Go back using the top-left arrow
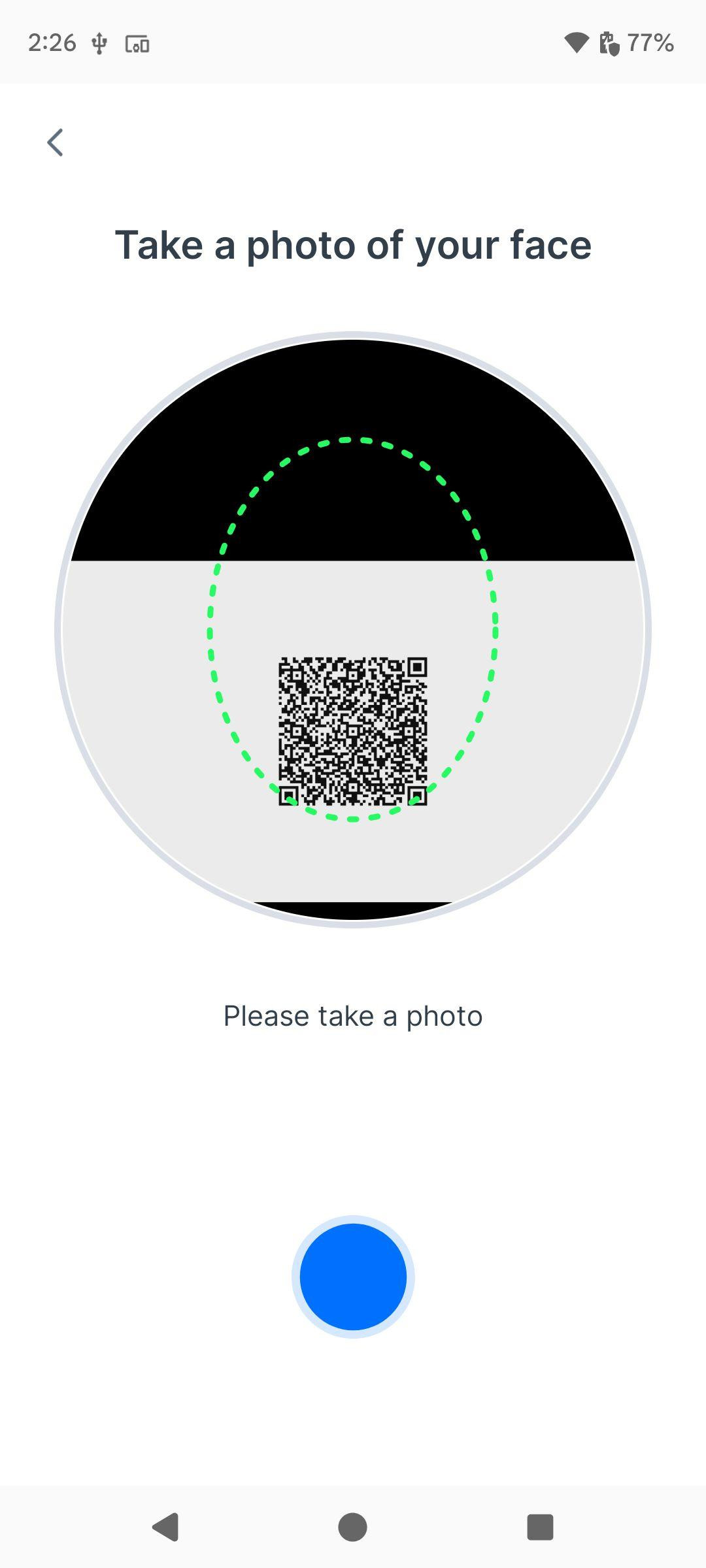 pos(55,142)
